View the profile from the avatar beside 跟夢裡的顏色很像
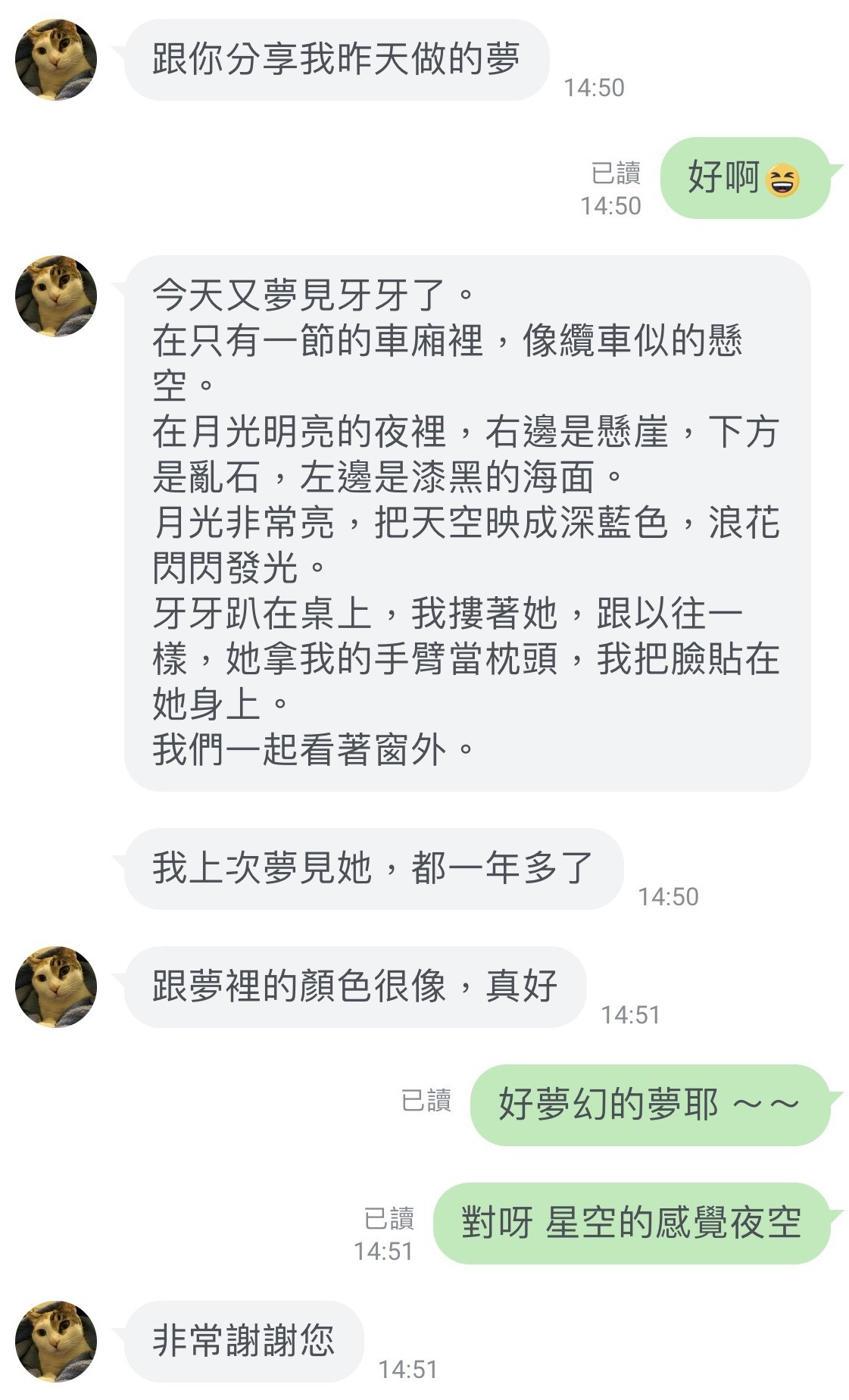Screen dimensions: 849x1400 pyautogui.click(x=56, y=986)
